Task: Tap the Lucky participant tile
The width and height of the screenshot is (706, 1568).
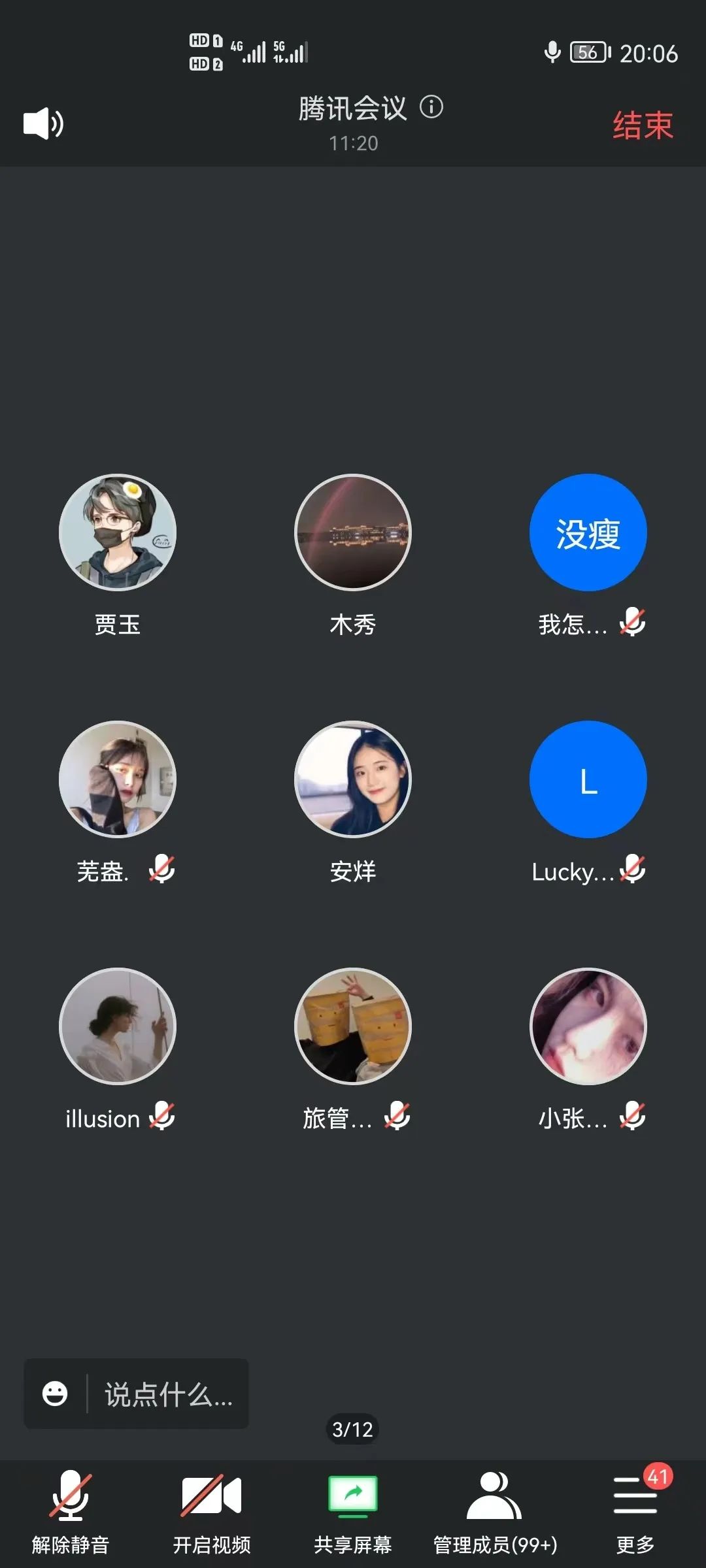Action: tap(588, 779)
